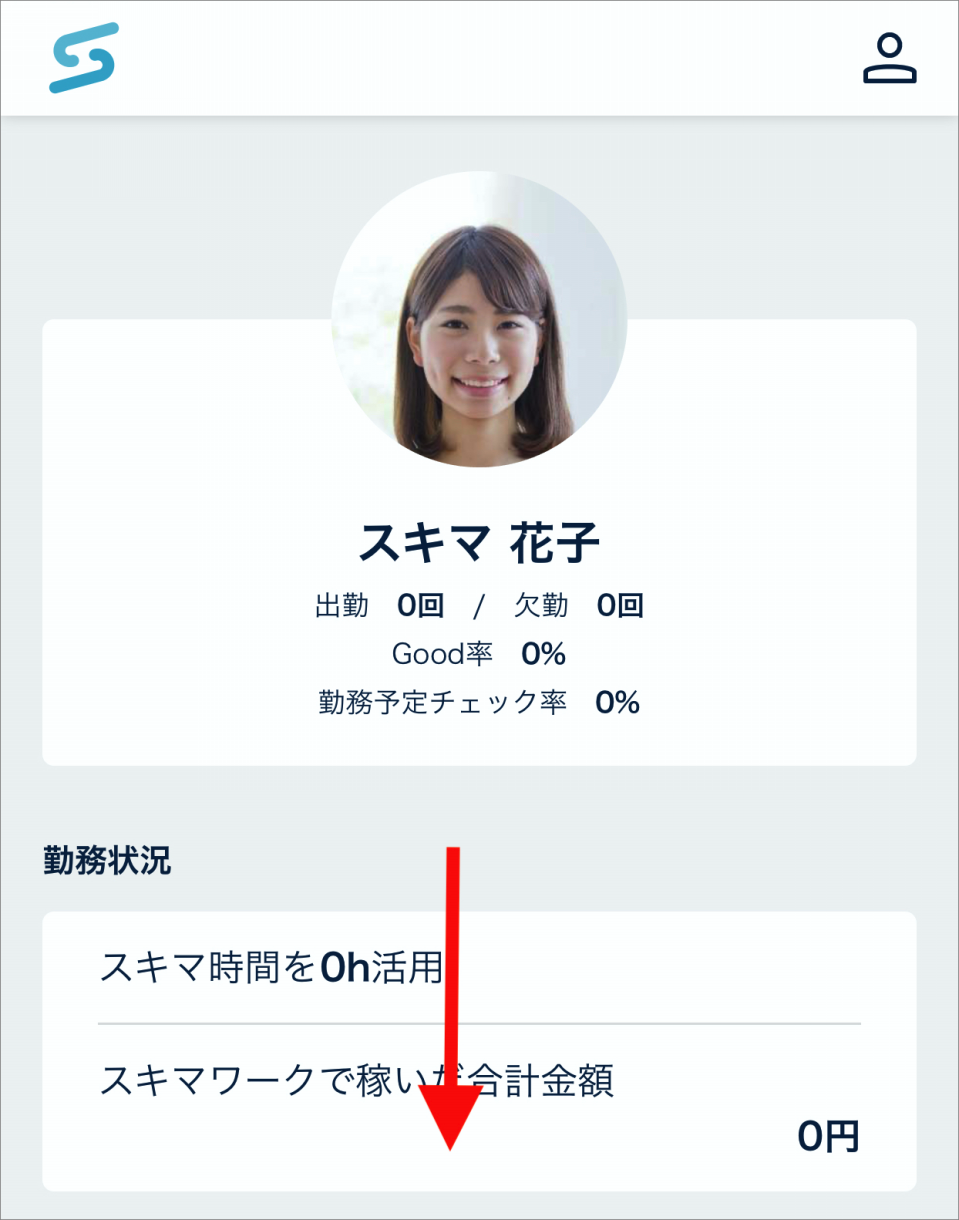This screenshot has height=1220, width=959.
Task: Open the account profile icon
Action: (x=889, y=59)
